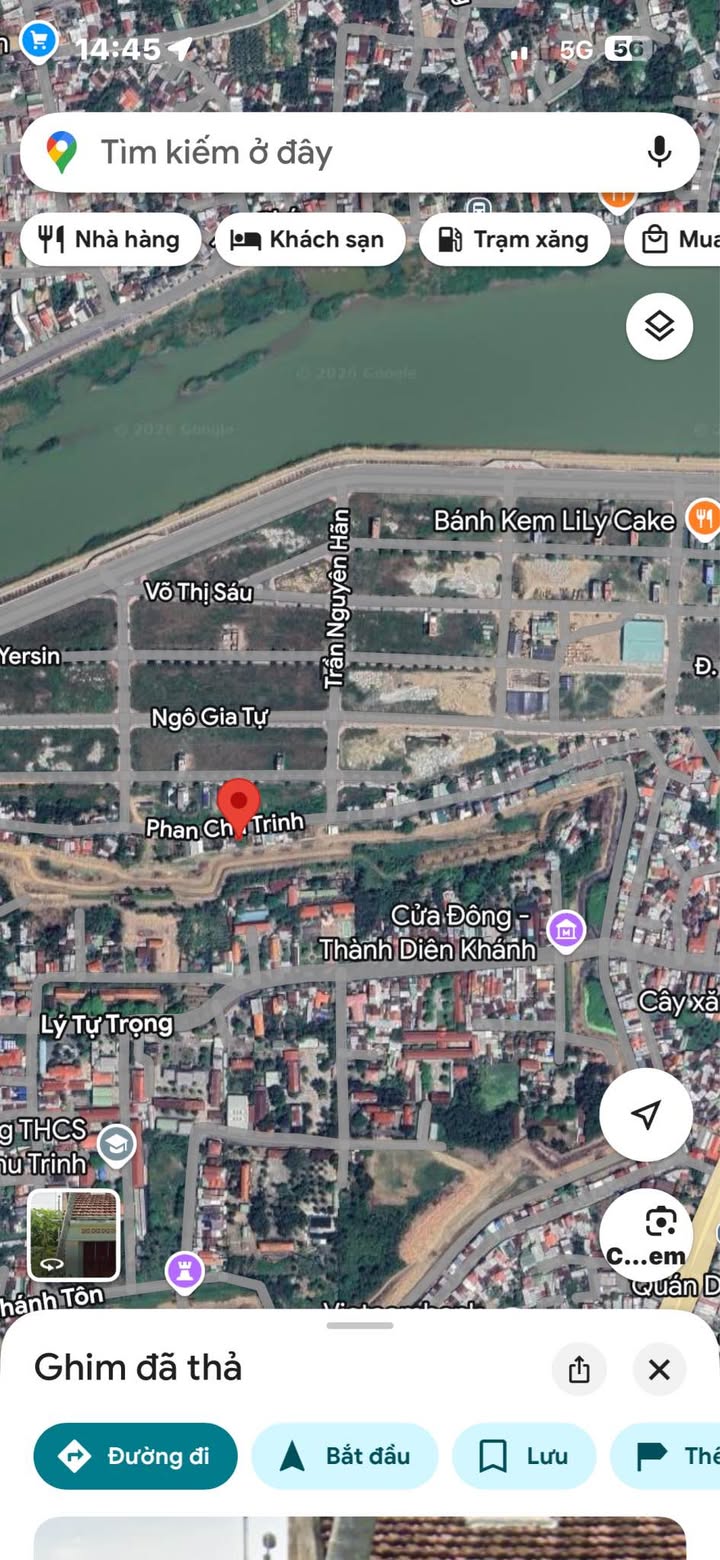Get directions with "Đường đi"
This screenshot has width=720, height=1560.
tap(136, 1456)
